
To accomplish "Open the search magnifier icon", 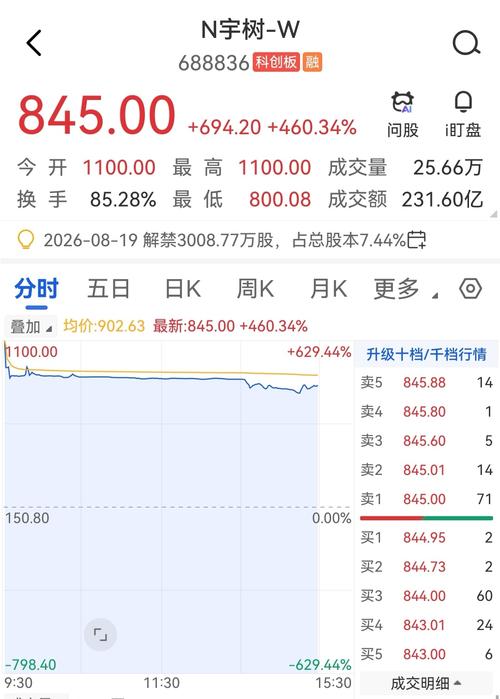I will (x=466, y=43).
